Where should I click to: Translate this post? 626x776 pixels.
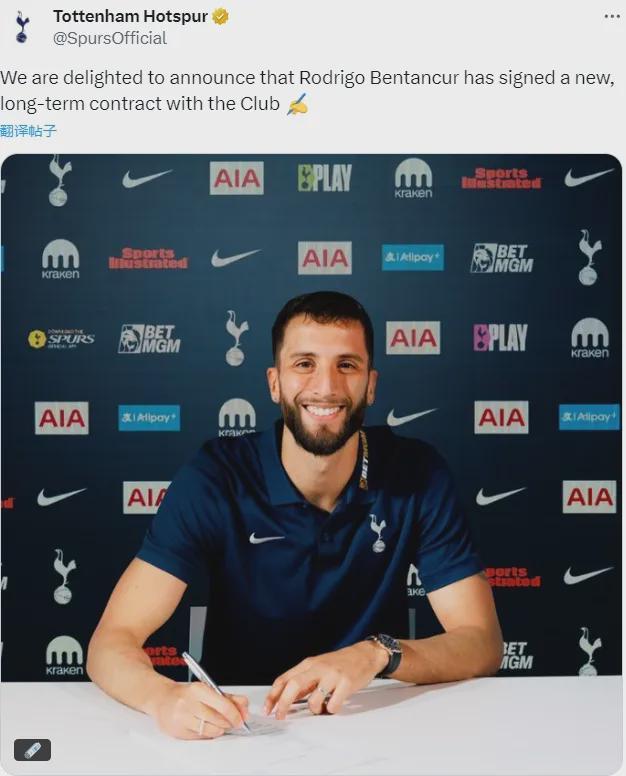coord(29,131)
